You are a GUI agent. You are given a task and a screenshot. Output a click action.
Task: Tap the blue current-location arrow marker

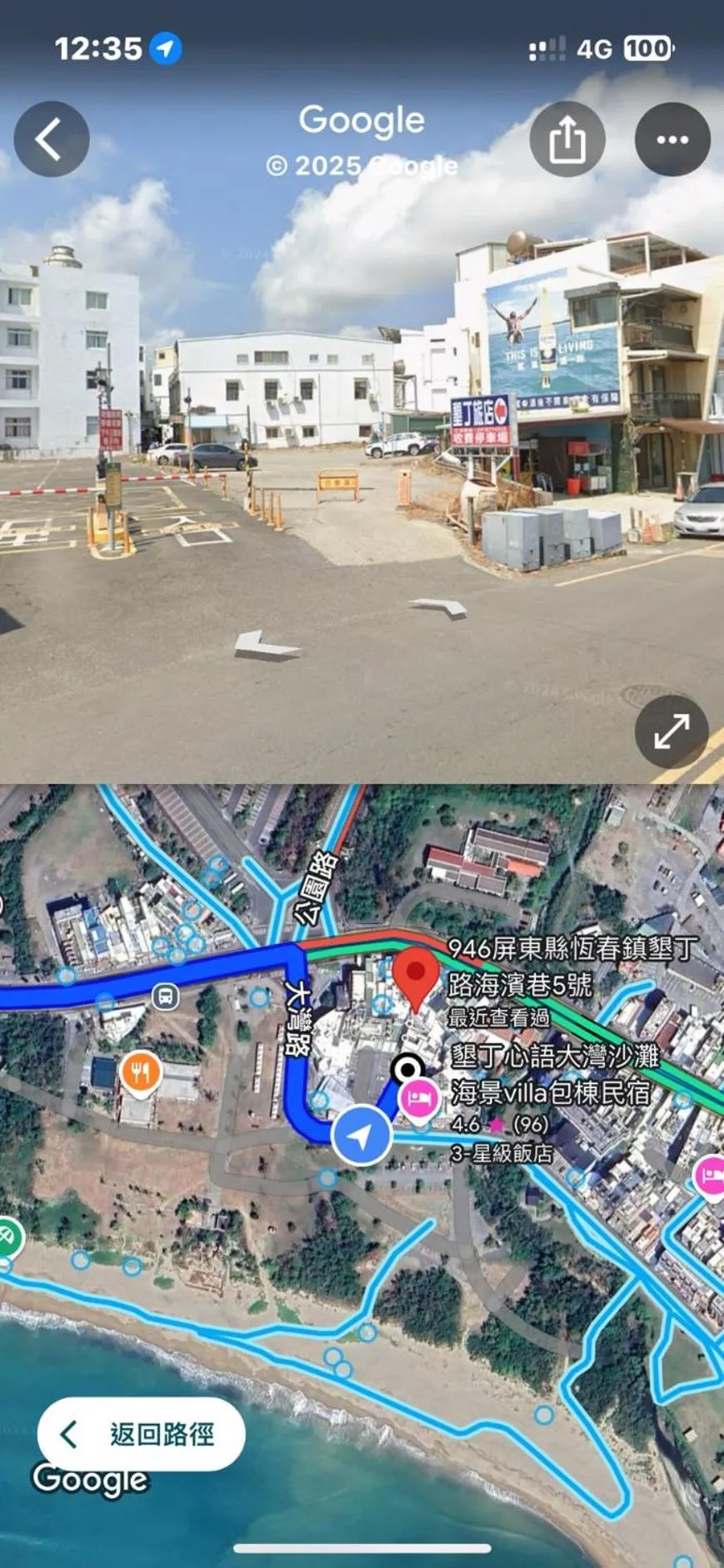[x=362, y=1136]
